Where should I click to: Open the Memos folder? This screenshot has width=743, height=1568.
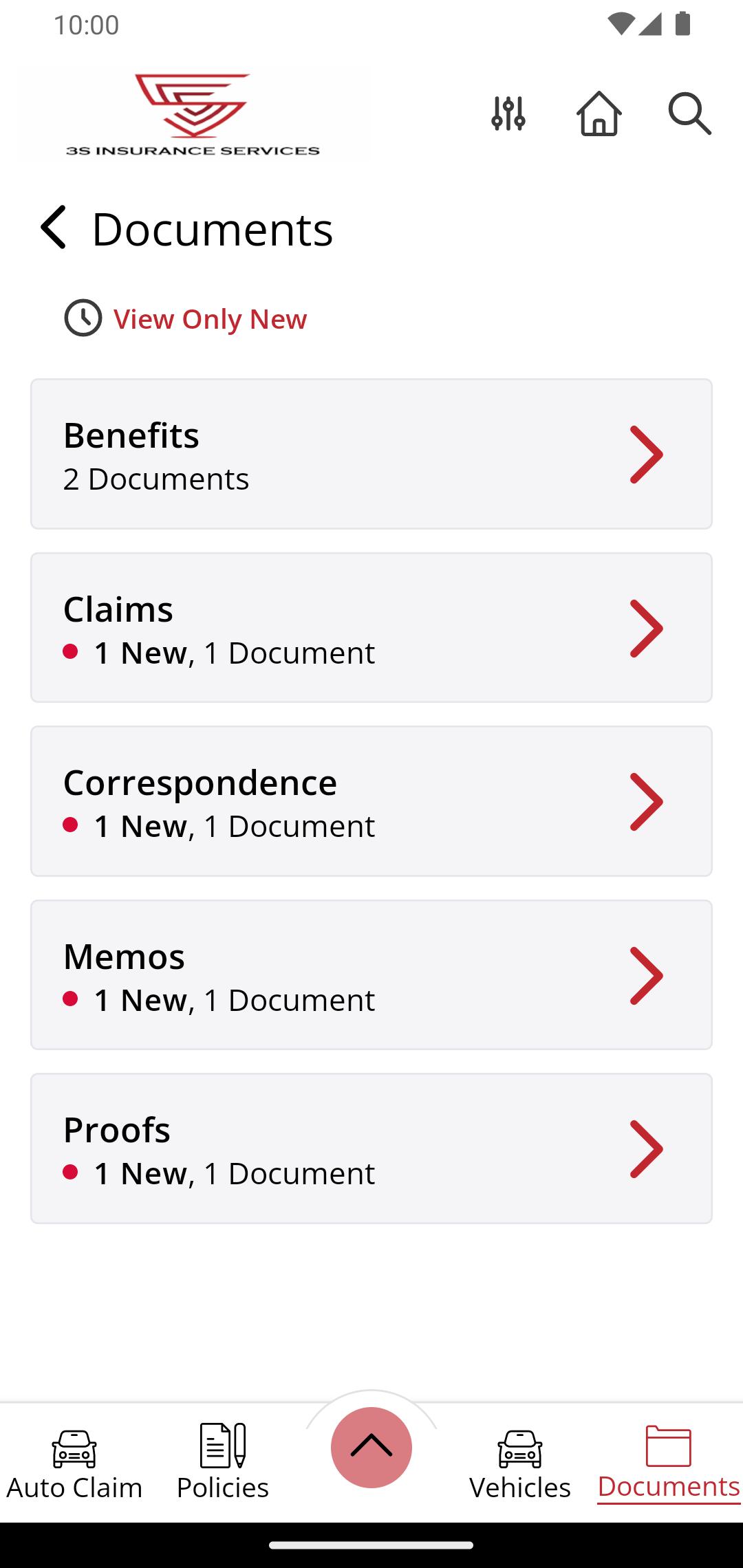[x=371, y=975]
